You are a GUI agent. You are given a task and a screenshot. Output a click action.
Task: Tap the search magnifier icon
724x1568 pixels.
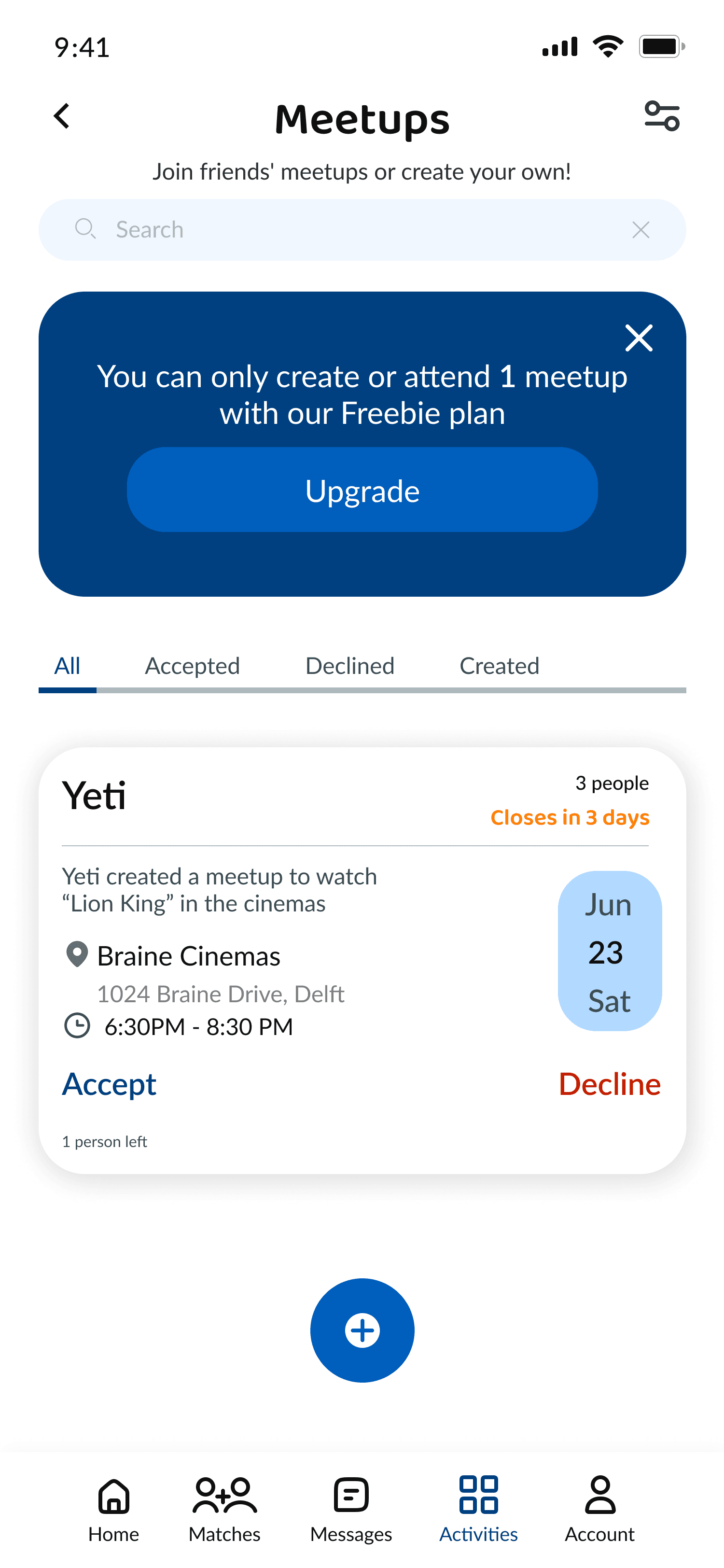click(86, 229)
